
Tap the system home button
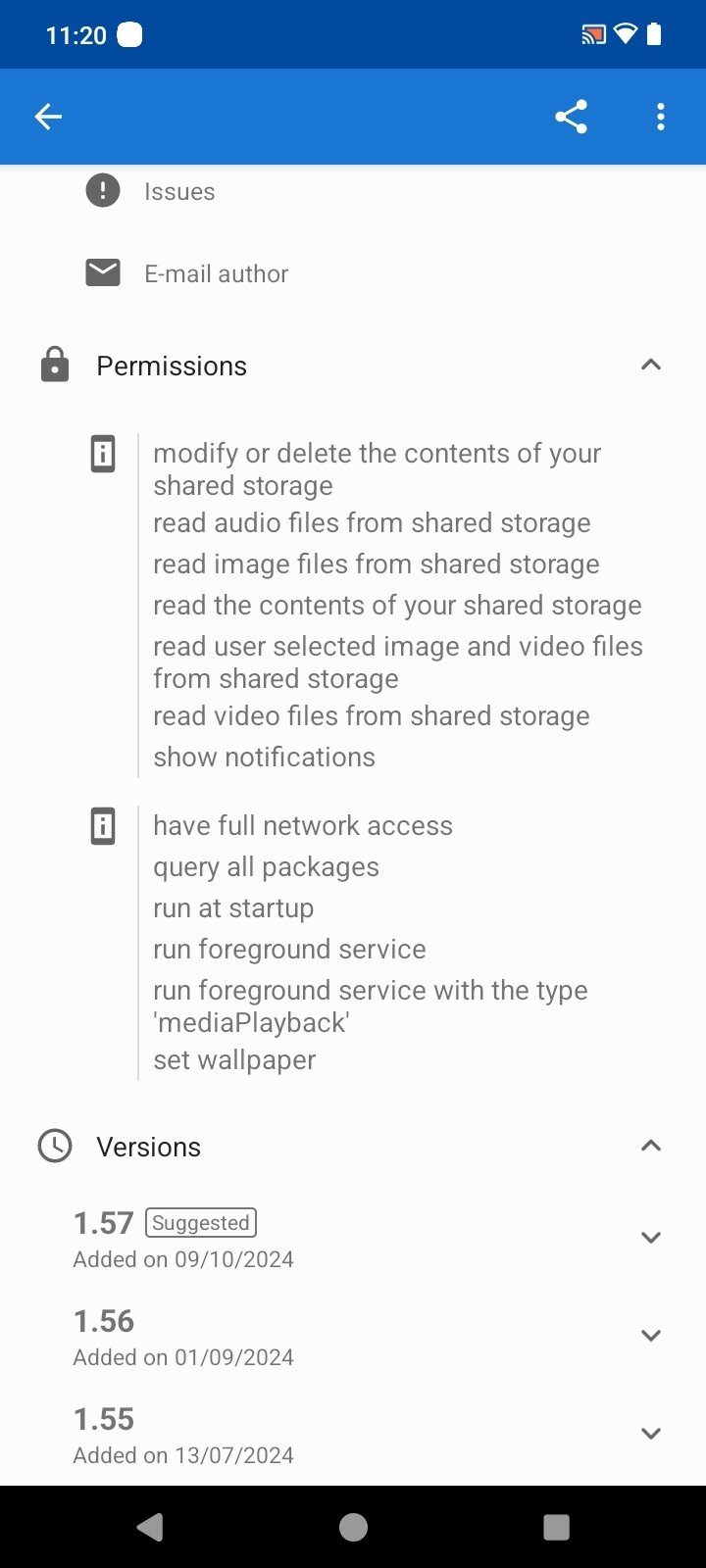tap(353, 1527)
